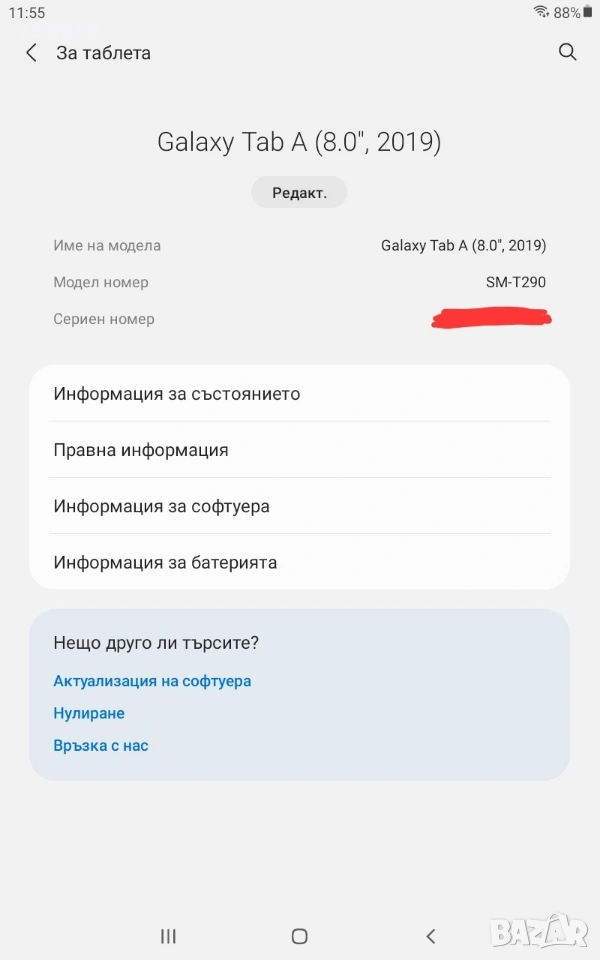Open Информация за батерията
The image size is (600, 960).
(299, 562)
